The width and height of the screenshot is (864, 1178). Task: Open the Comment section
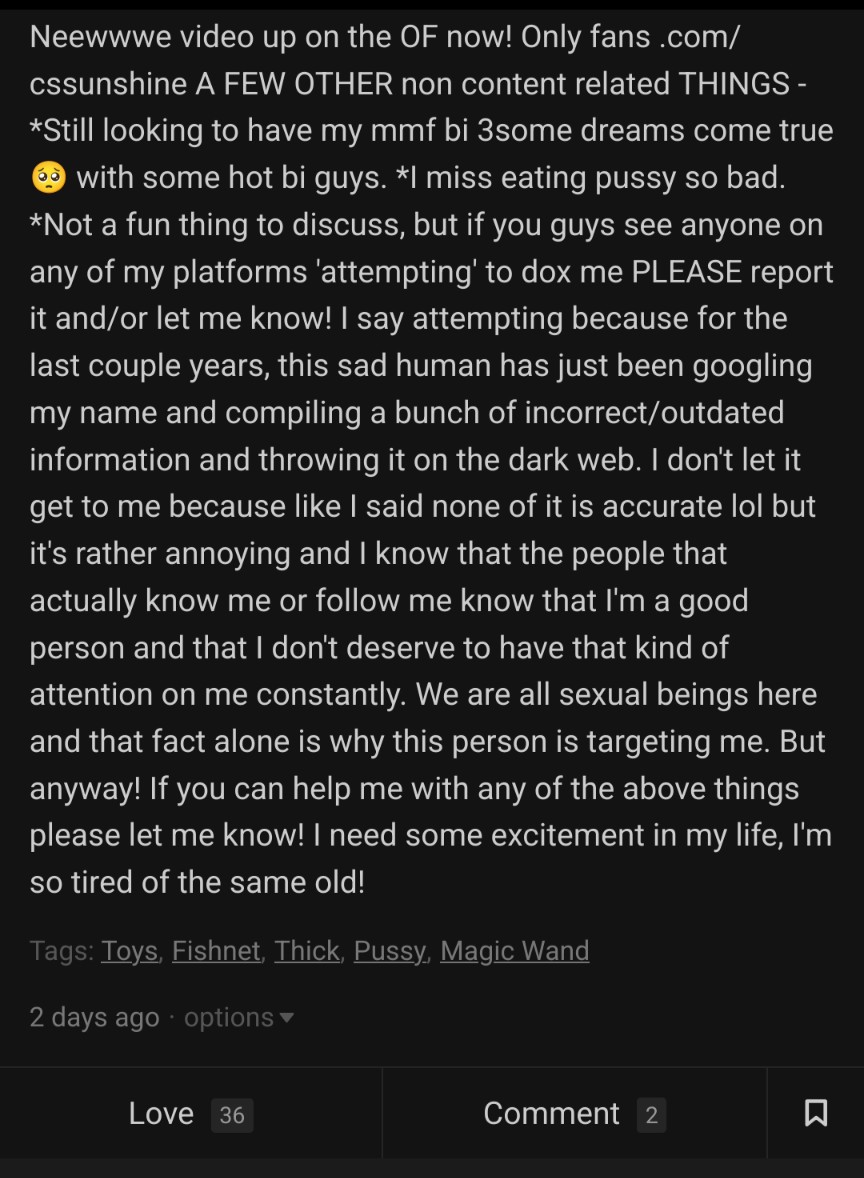(573, 1113)
